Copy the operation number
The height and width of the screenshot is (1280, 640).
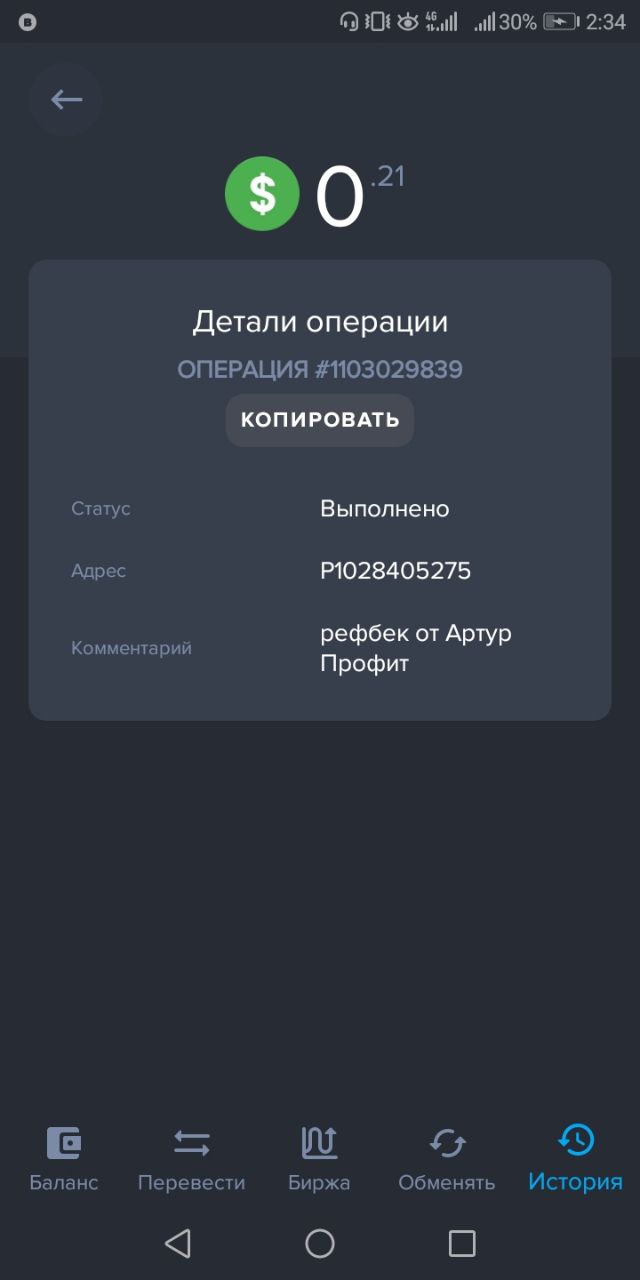click(320, 420)
